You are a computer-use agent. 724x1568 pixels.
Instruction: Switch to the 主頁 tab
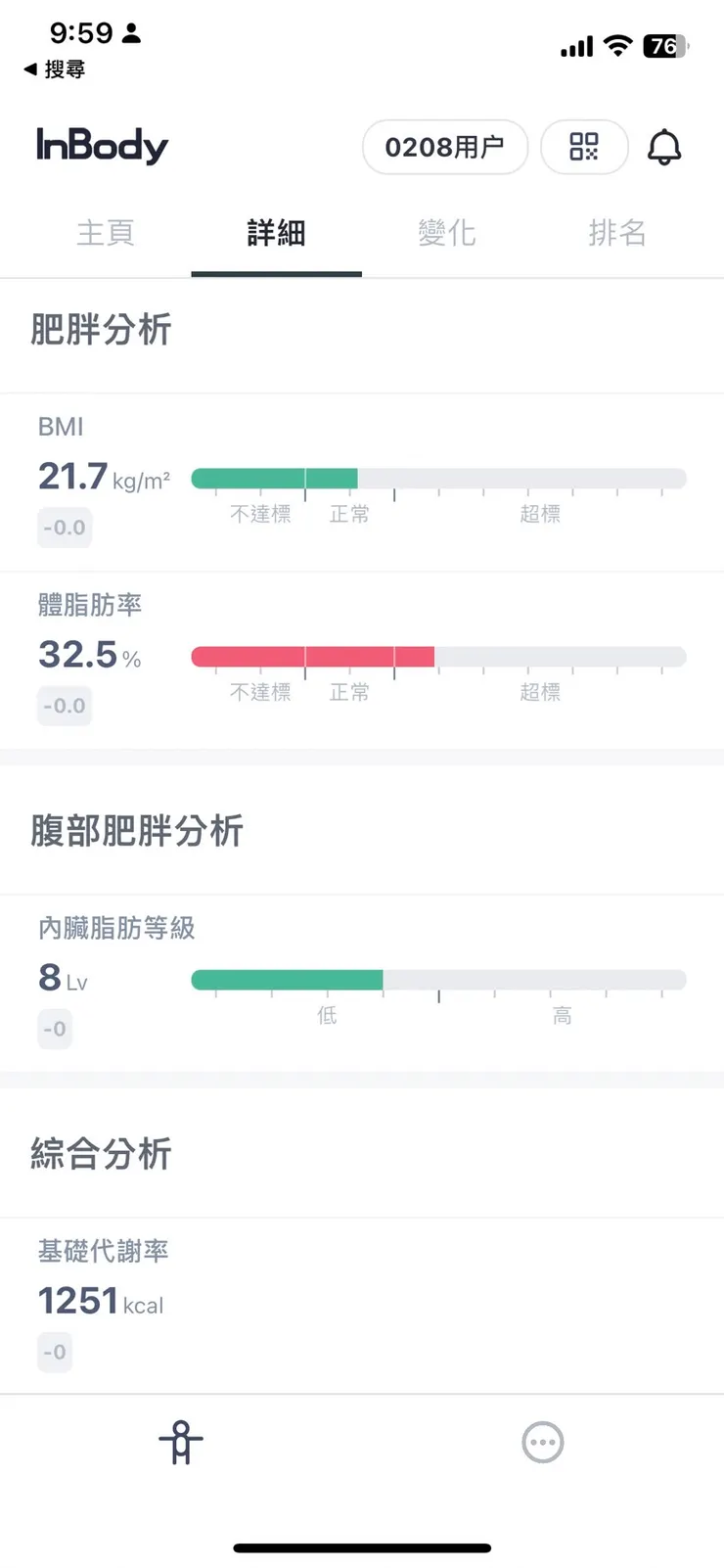point(106,233)
